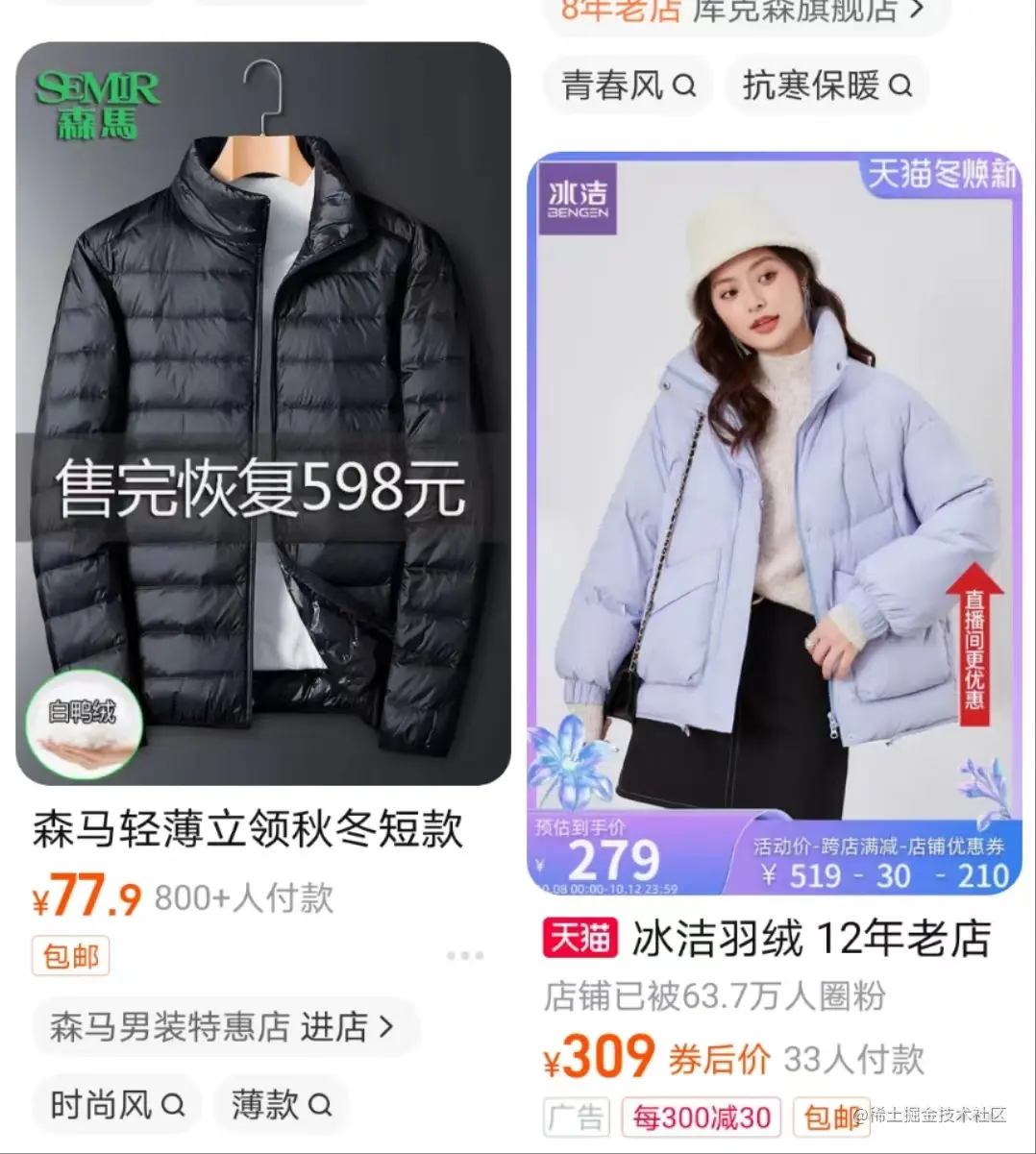
Task: Tap the 青春风 search chip
Action: pyautogui.click(x=628, y=86)
